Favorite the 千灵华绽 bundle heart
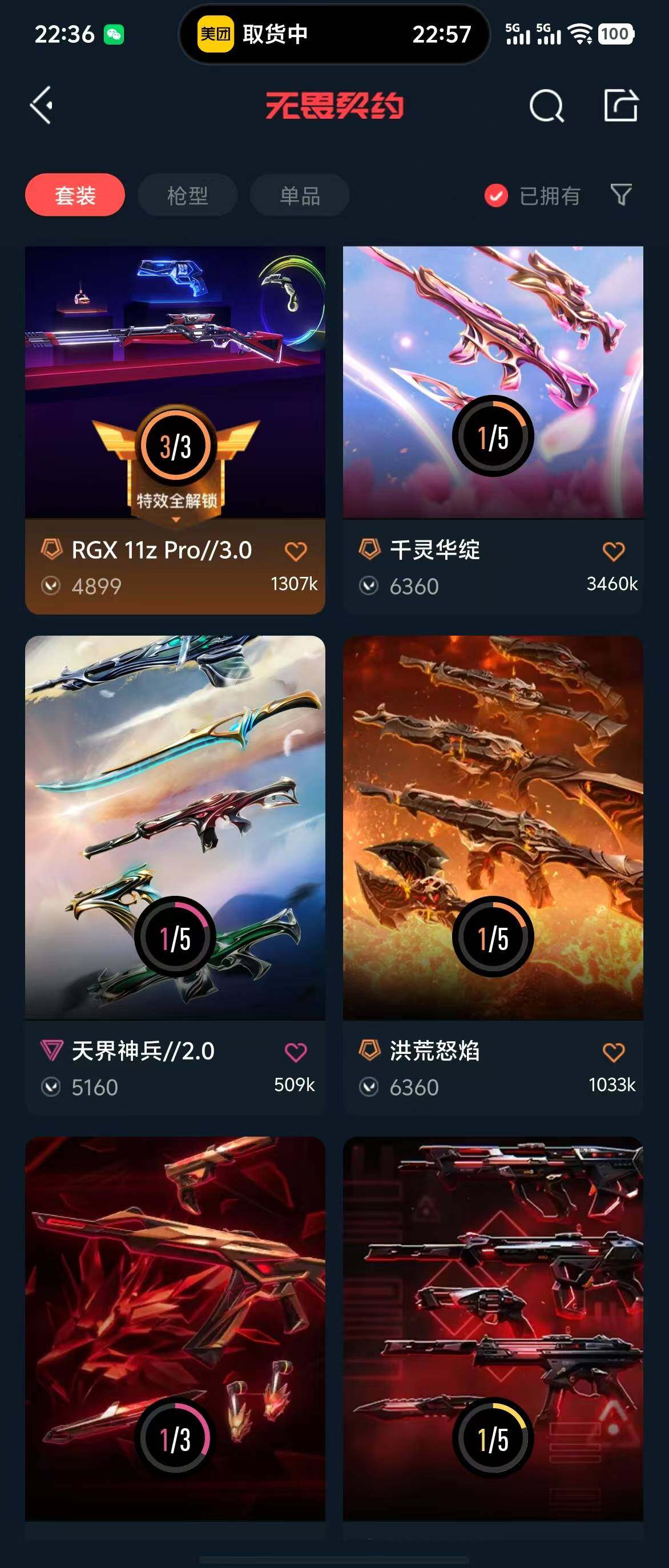This screenshot has width=669, height=1568. click(x=613, y=551)
